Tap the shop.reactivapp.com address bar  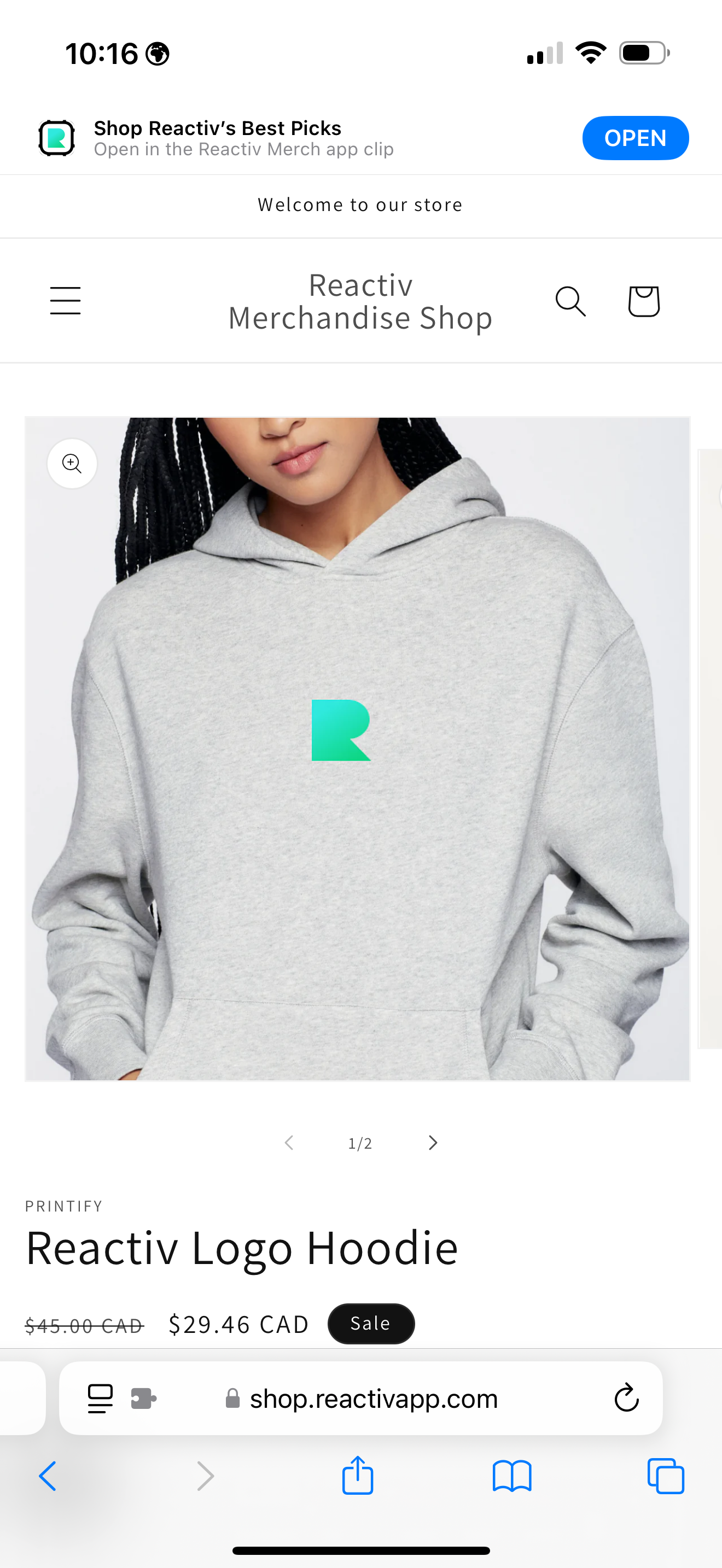(373, 1399)
